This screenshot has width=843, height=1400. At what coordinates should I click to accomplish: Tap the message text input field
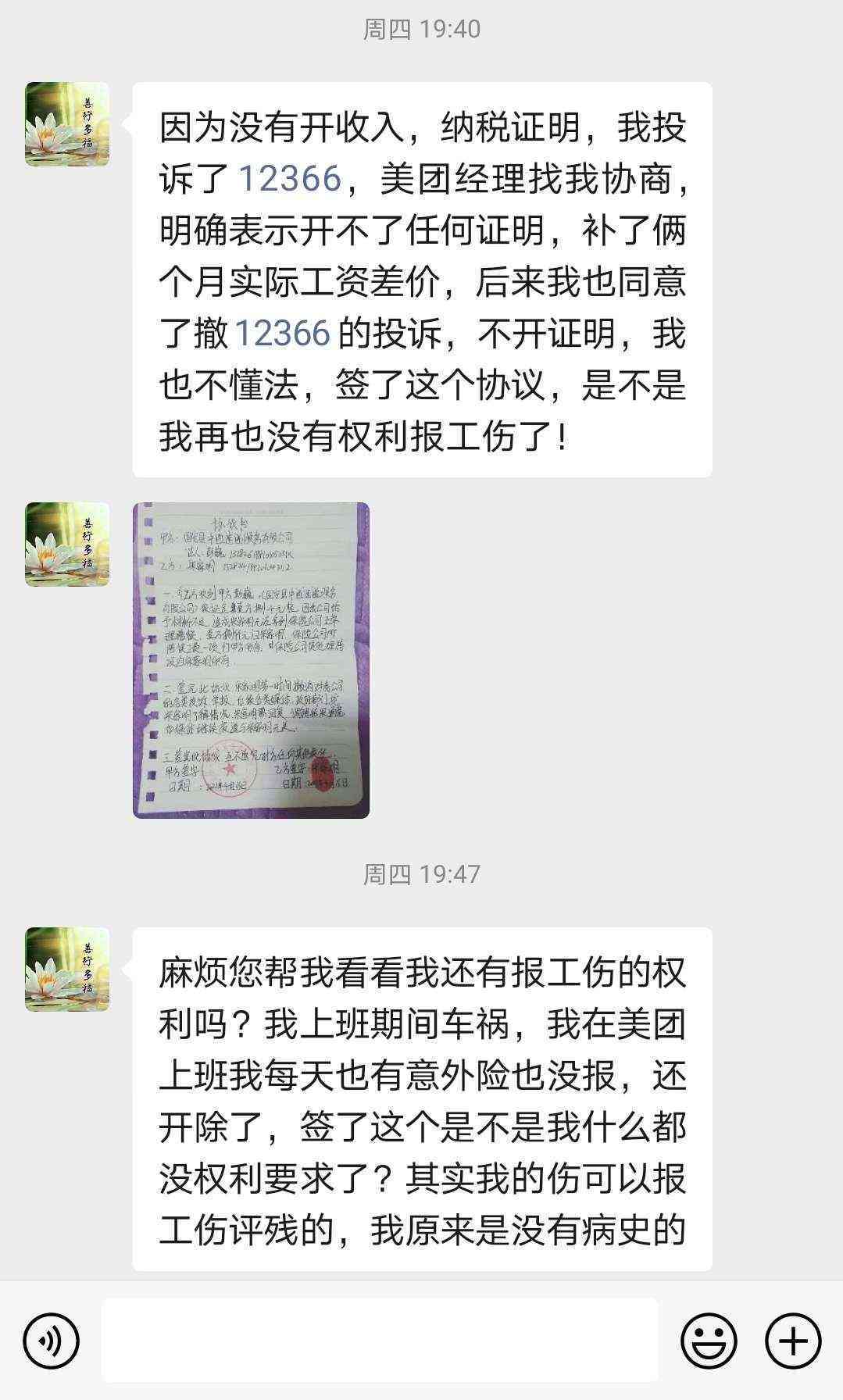point(380,1340)
